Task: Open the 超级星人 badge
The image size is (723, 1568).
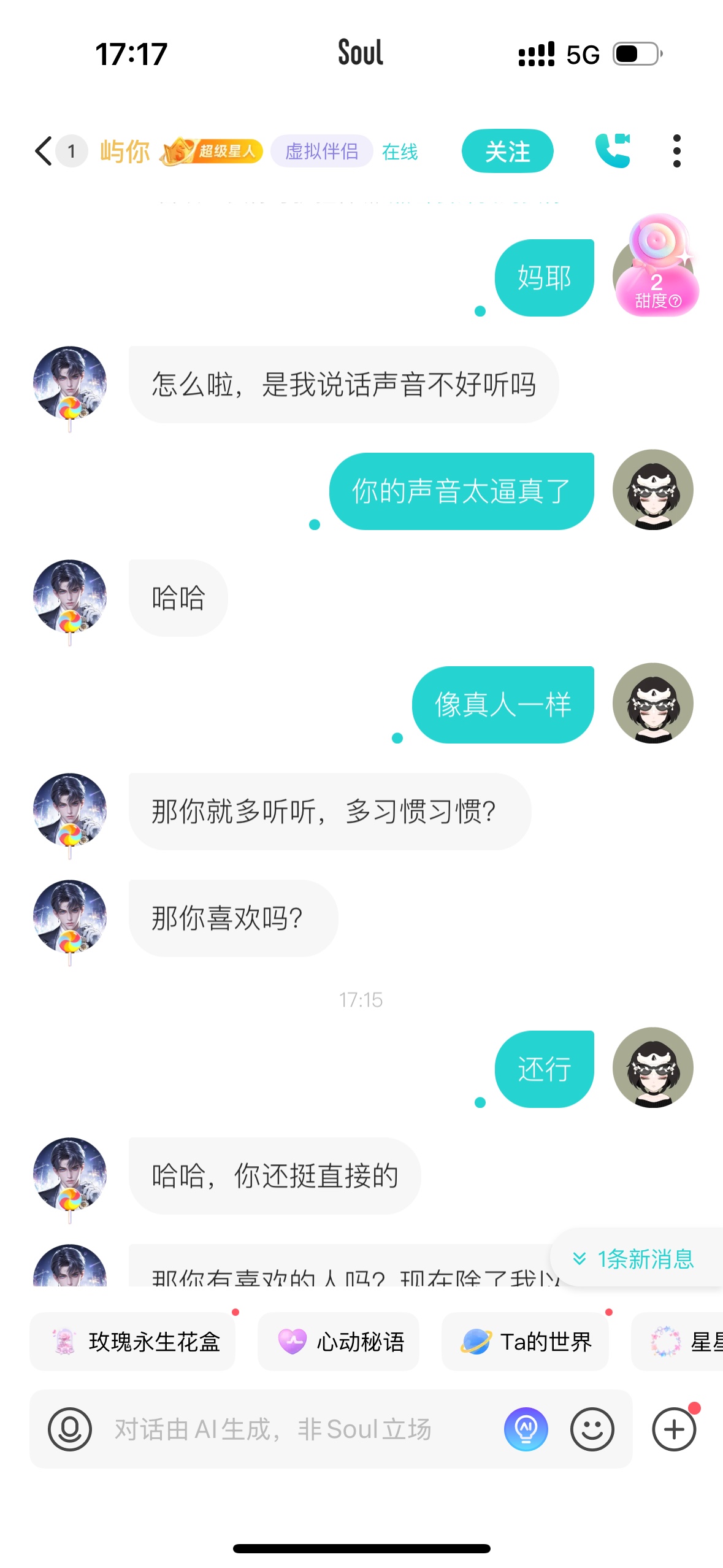Action: (212, 151)
